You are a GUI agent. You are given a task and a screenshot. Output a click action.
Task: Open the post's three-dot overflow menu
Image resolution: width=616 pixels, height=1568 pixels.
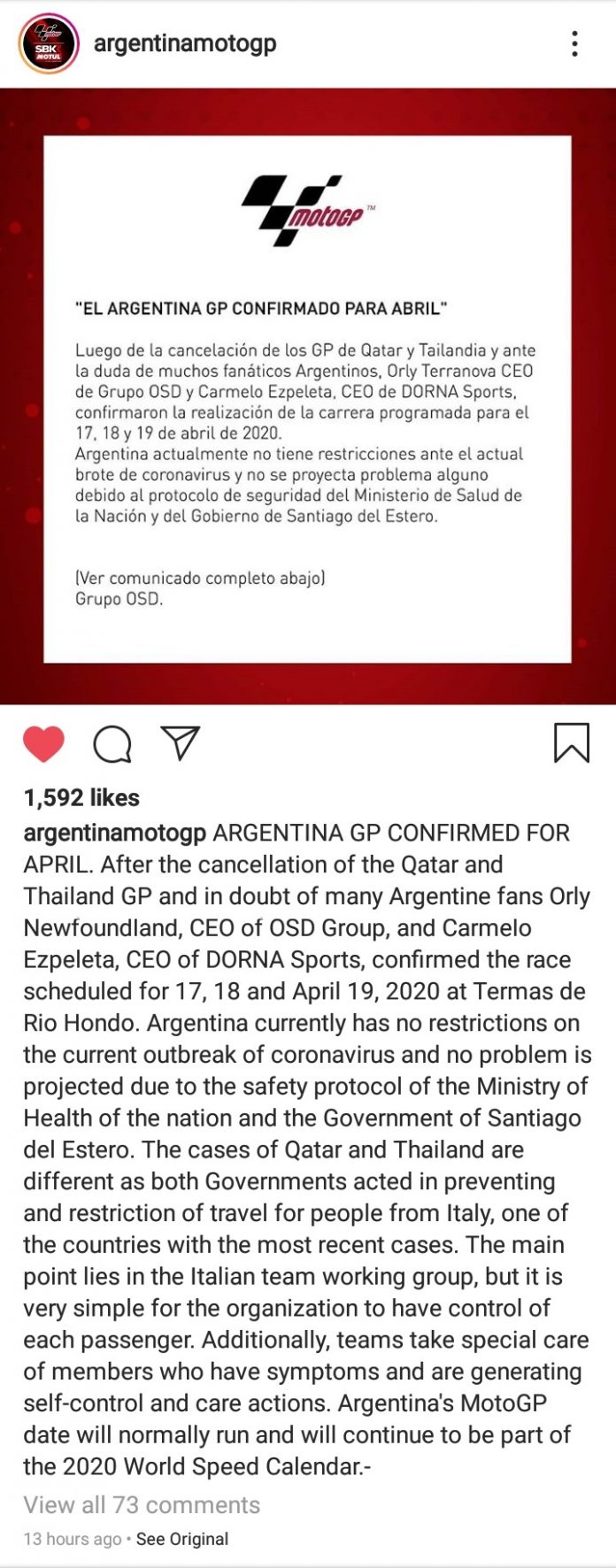click(x=575, y=43)
